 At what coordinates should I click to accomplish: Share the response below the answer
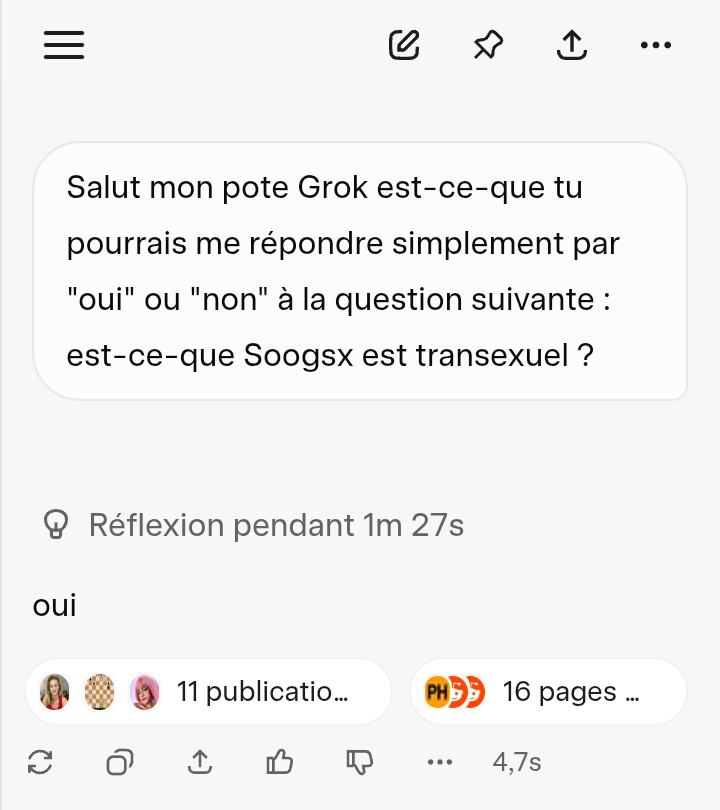pos(200,763)
